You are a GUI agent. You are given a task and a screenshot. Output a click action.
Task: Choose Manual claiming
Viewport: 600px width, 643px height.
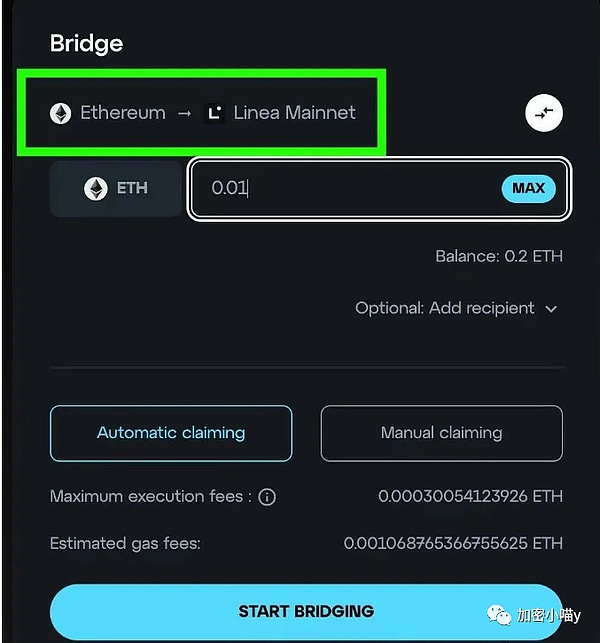441,433
